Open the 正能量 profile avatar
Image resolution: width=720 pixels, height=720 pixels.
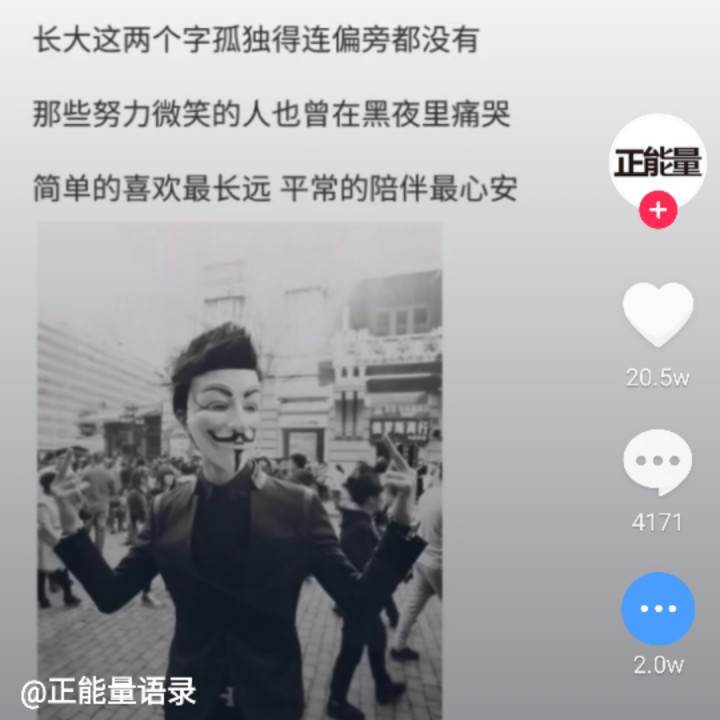(x=657, y=162)
